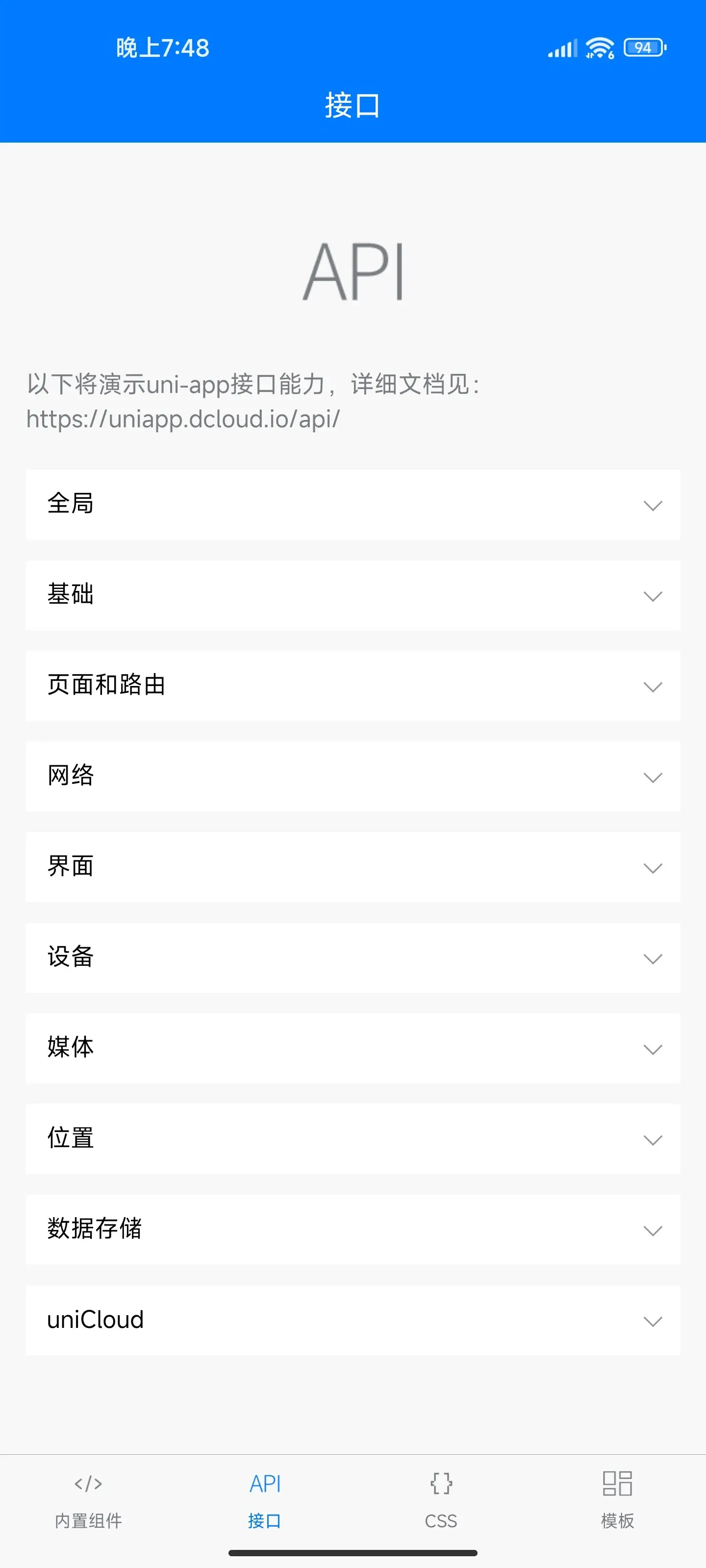
Task: Expand the 媒体 section
Action: 353,1048
